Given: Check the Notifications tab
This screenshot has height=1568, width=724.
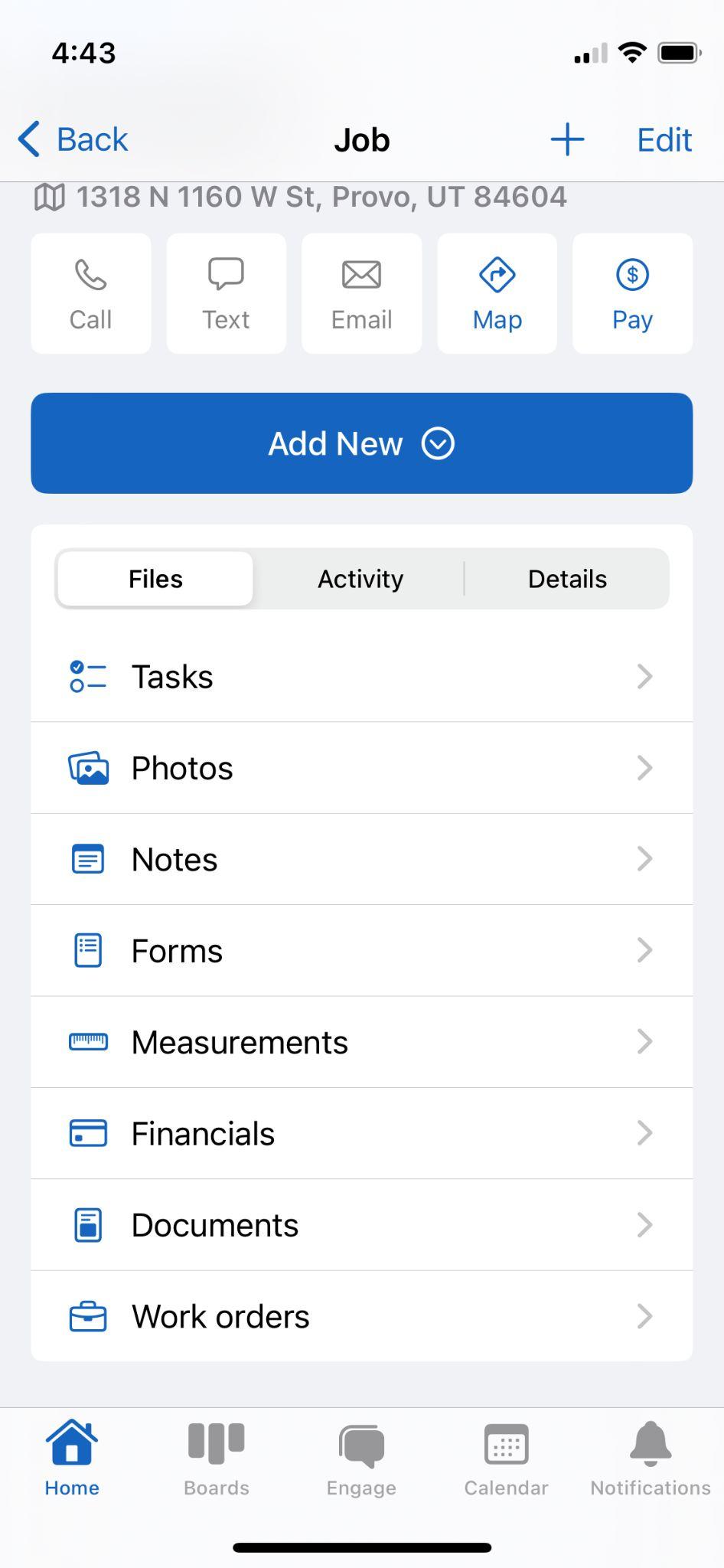Looking at the screenshot, I should pyautogui.click(x=650, y=1459).
